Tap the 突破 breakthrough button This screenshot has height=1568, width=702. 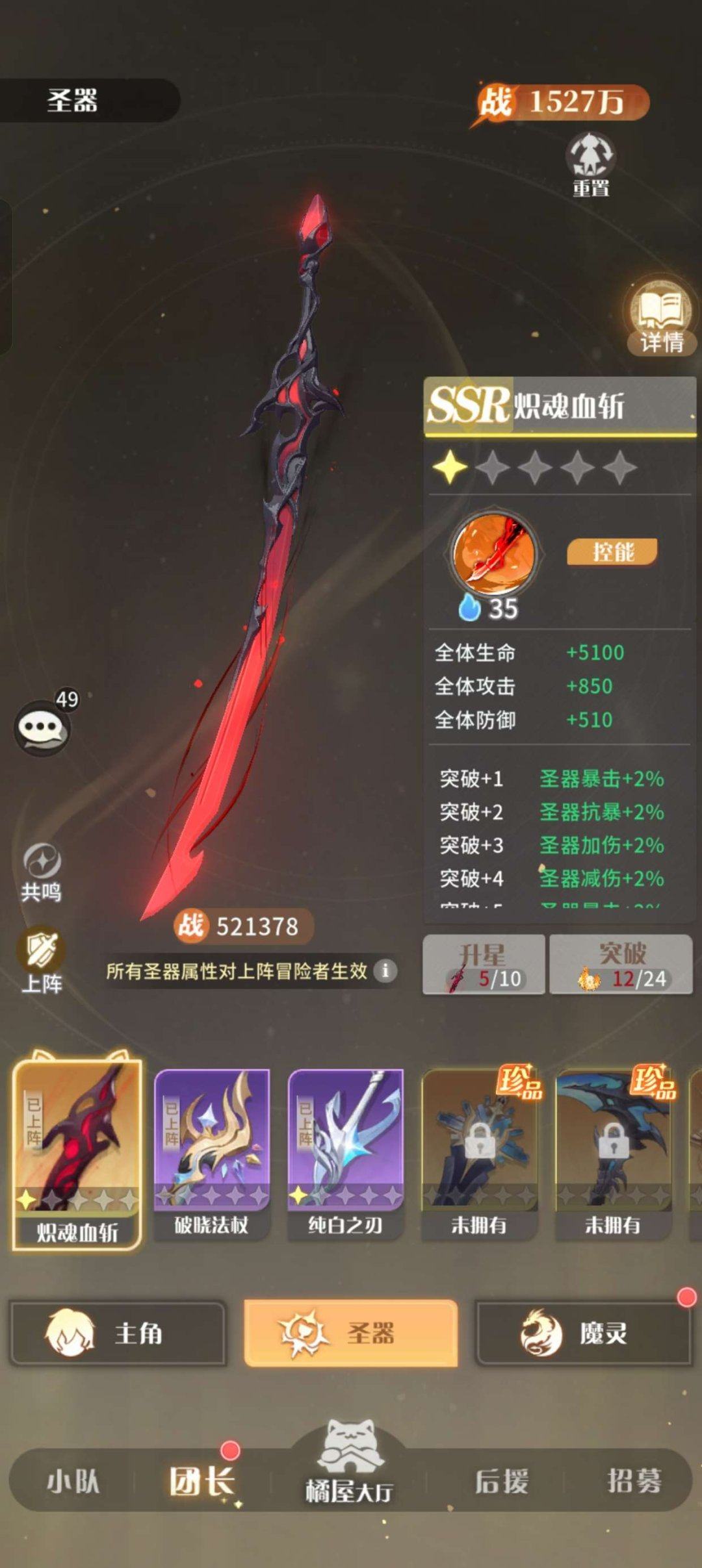(621, 964)
